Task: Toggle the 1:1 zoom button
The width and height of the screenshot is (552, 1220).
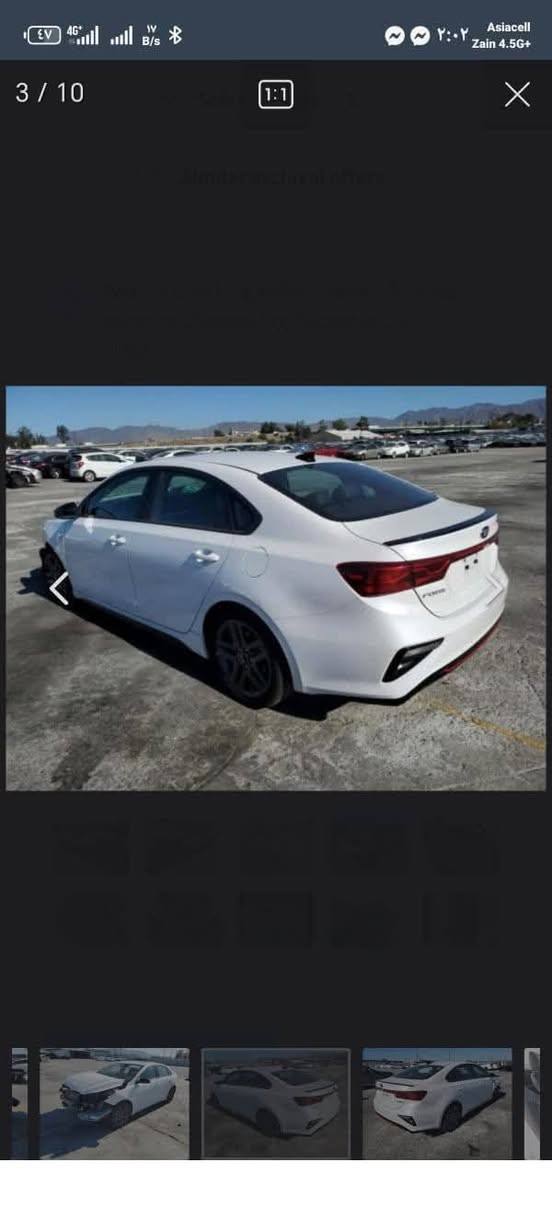Action: (x=276, y=95)
